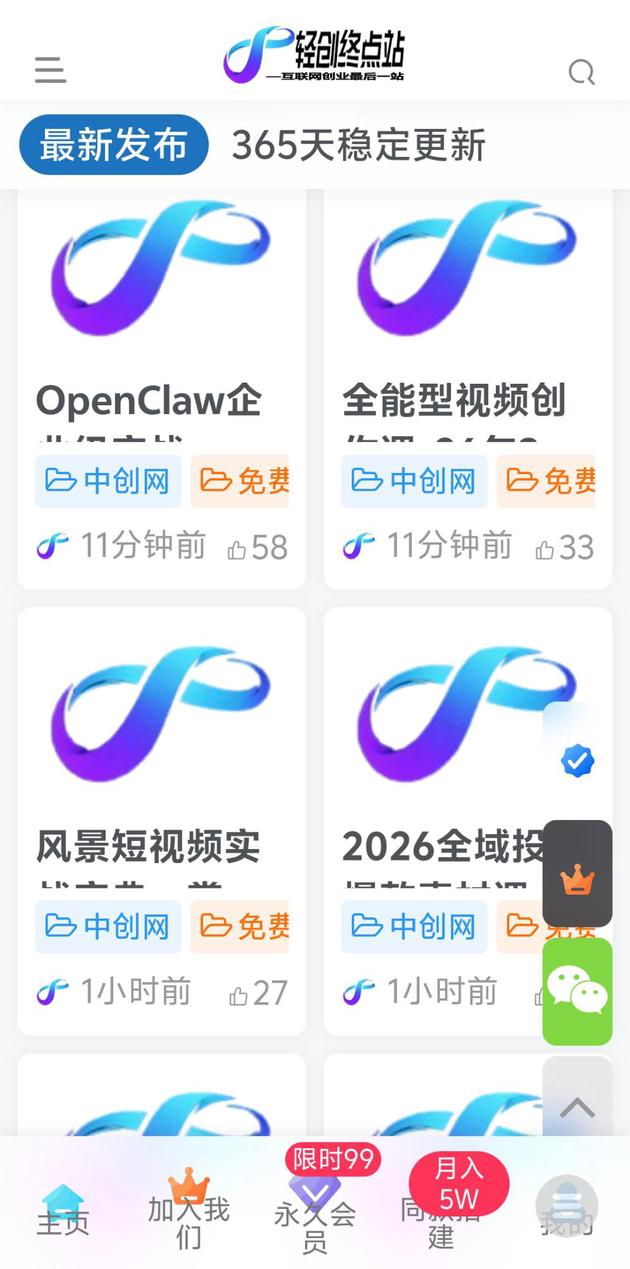Like the 风景短视频实 post with 27 likes
630x1269 pixels.
257,993
